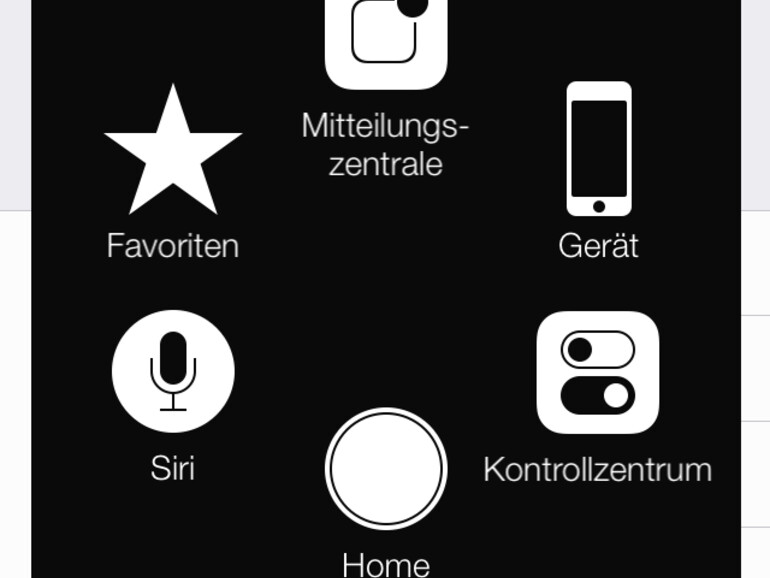Open the Gerät options
Screen dimensions: 770x578
tap(598, 149)
